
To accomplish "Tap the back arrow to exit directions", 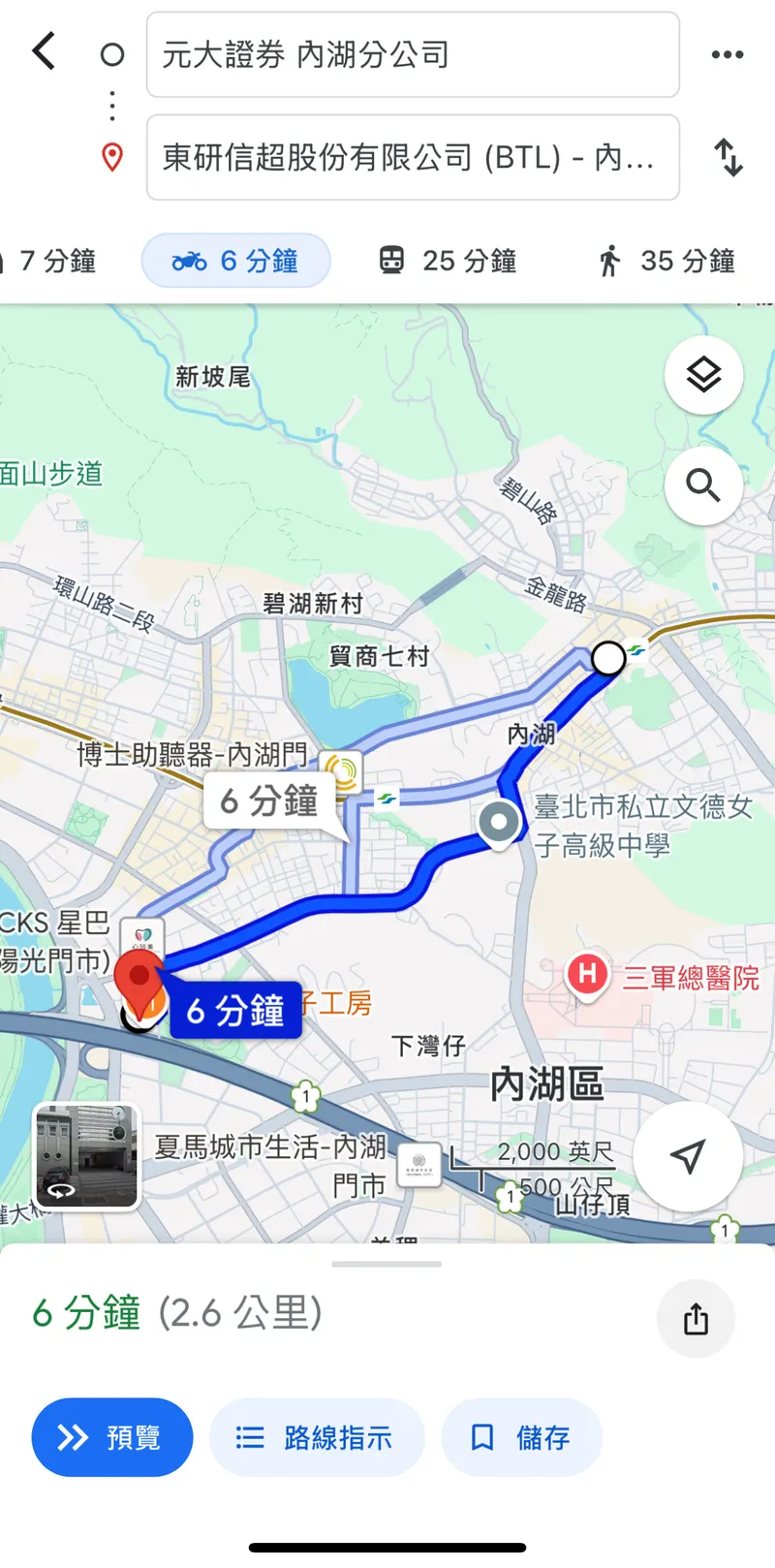I will [43, 53].
